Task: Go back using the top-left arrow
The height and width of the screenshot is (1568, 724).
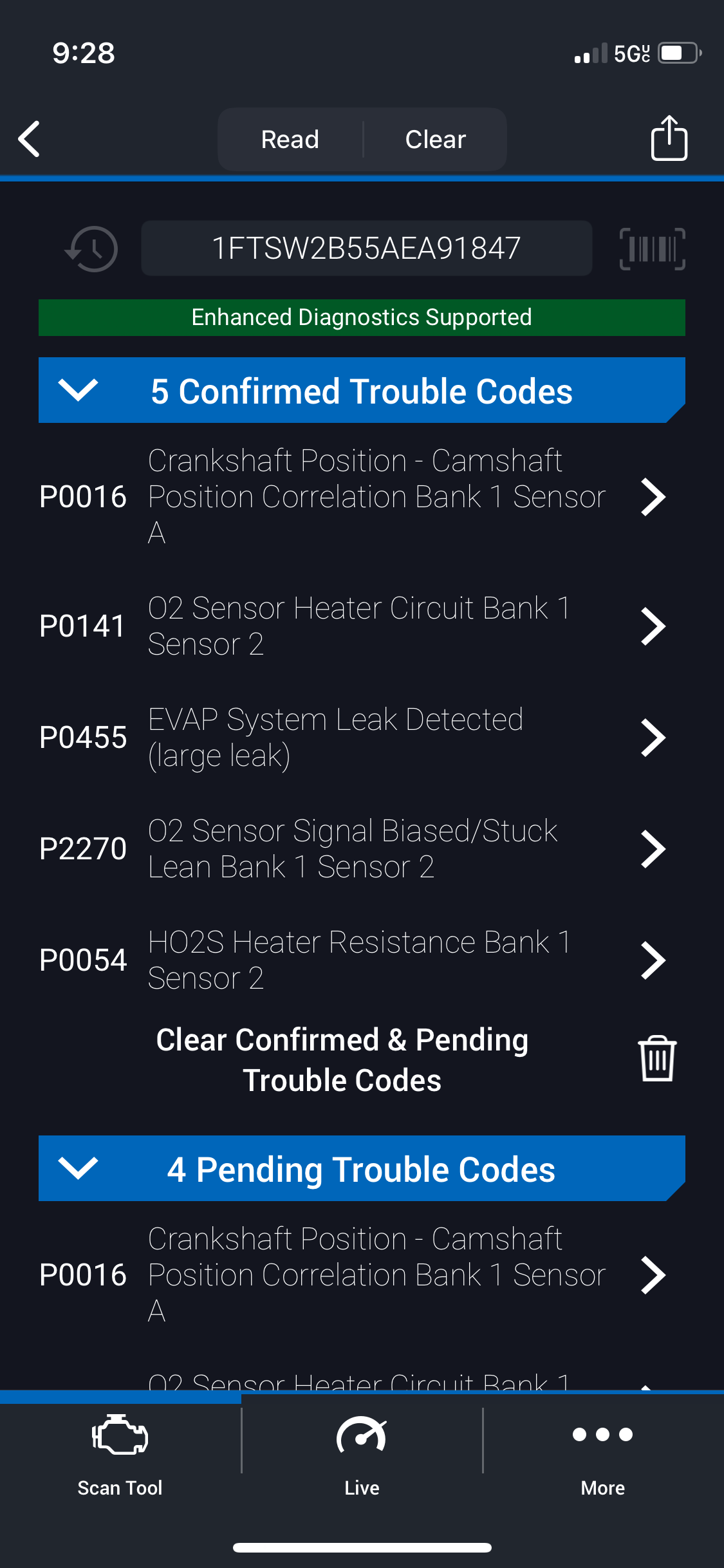Action: 29,139
